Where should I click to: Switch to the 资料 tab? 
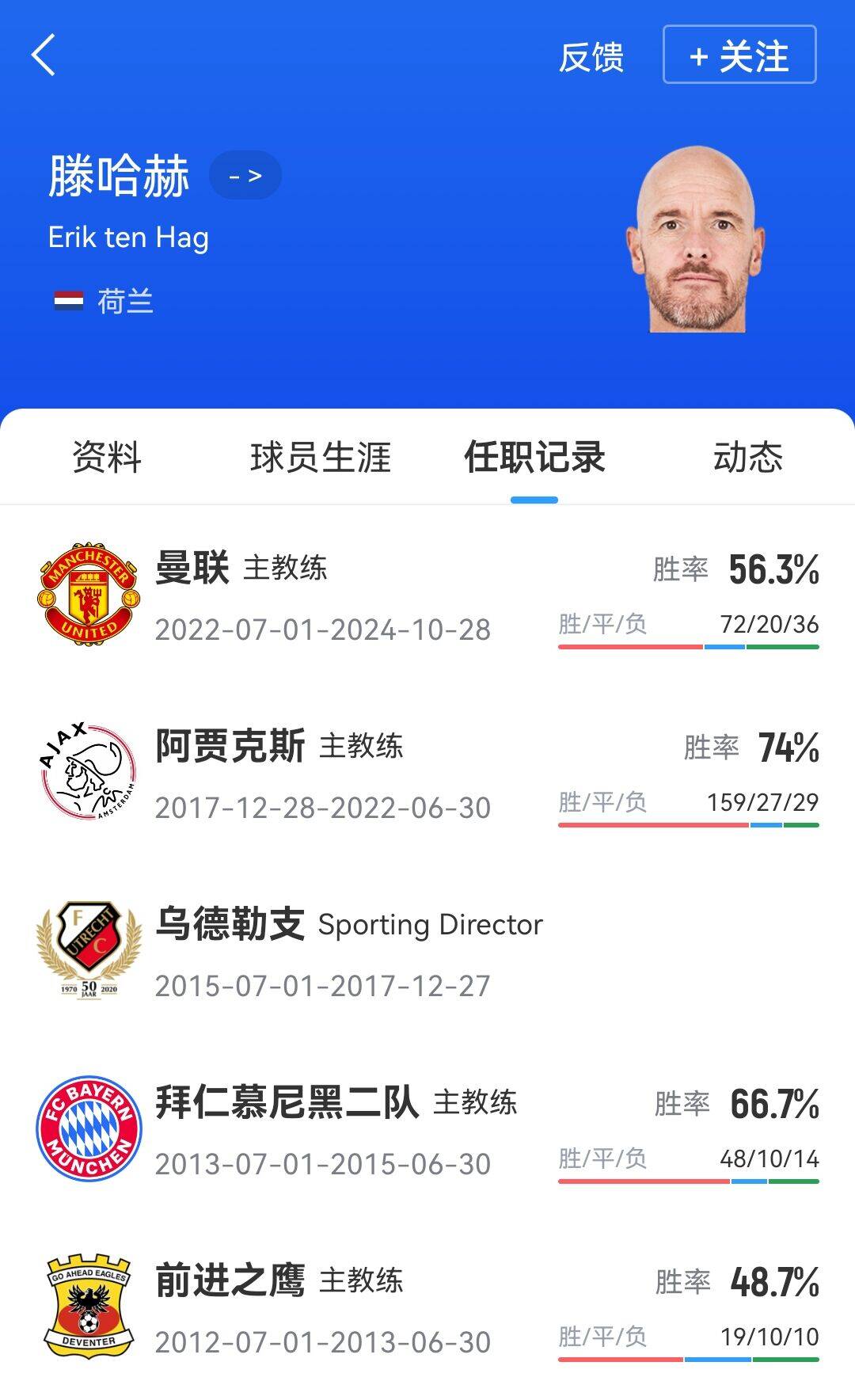107,458
